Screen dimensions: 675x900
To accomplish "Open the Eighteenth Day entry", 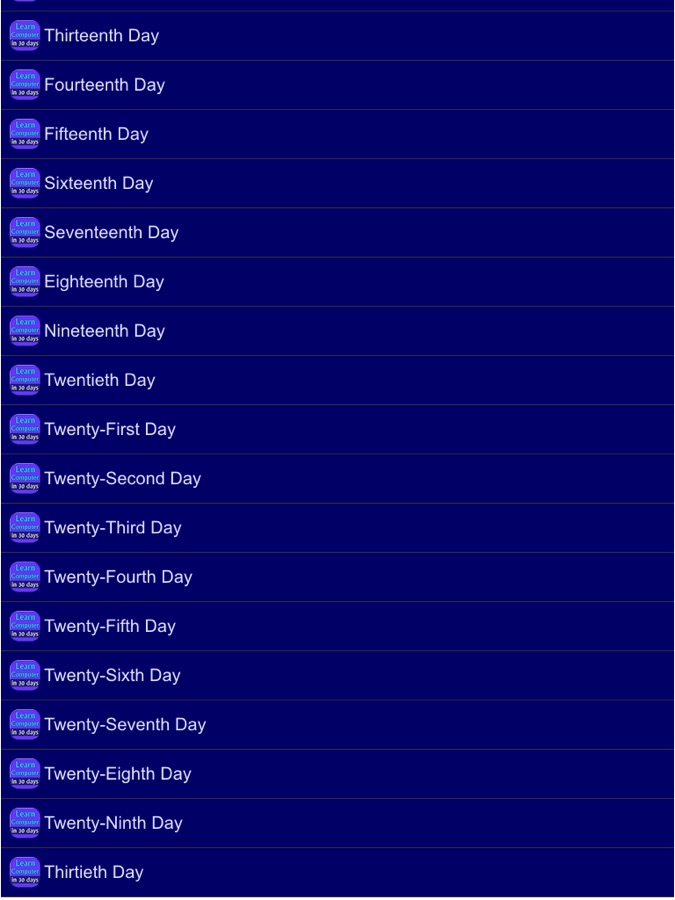I will pyautogui.click(x=104, y=282).
